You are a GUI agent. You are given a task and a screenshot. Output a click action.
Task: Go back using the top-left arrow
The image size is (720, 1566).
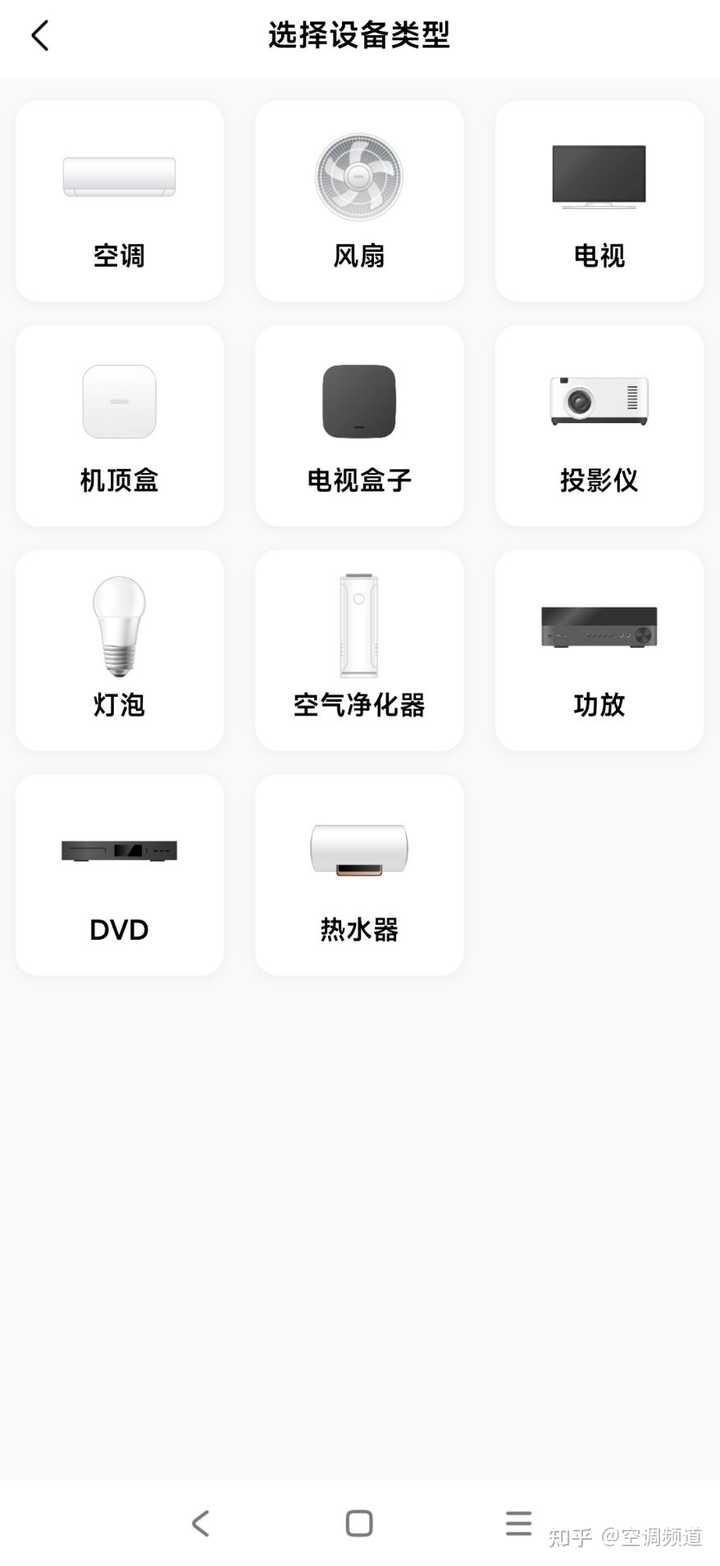click(x=40, y=36)
